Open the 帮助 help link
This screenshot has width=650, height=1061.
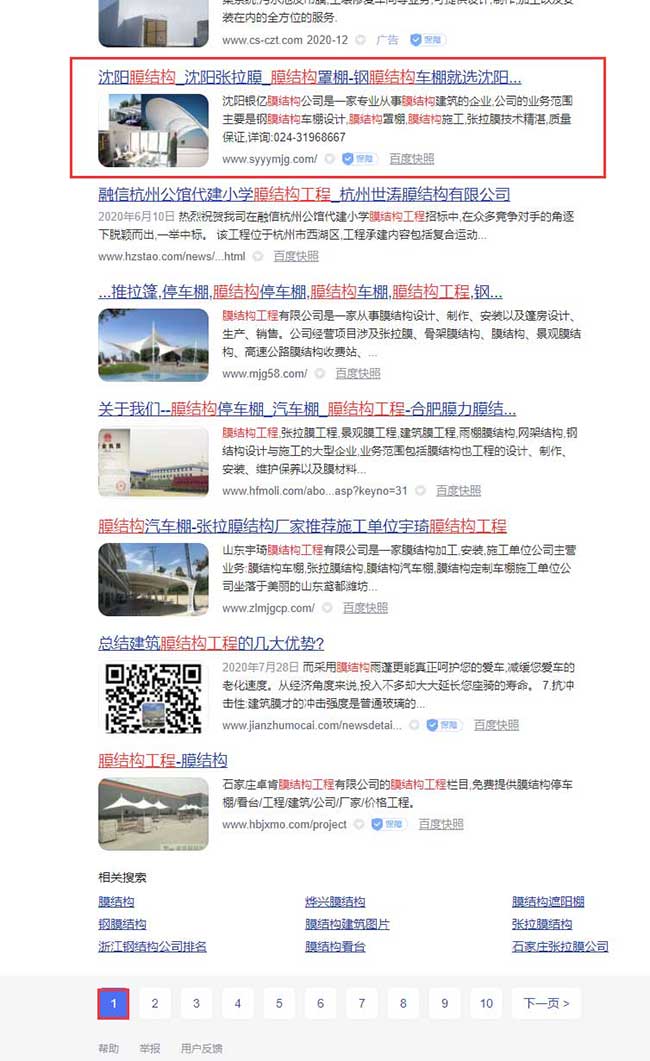[x=108, y=1049]
